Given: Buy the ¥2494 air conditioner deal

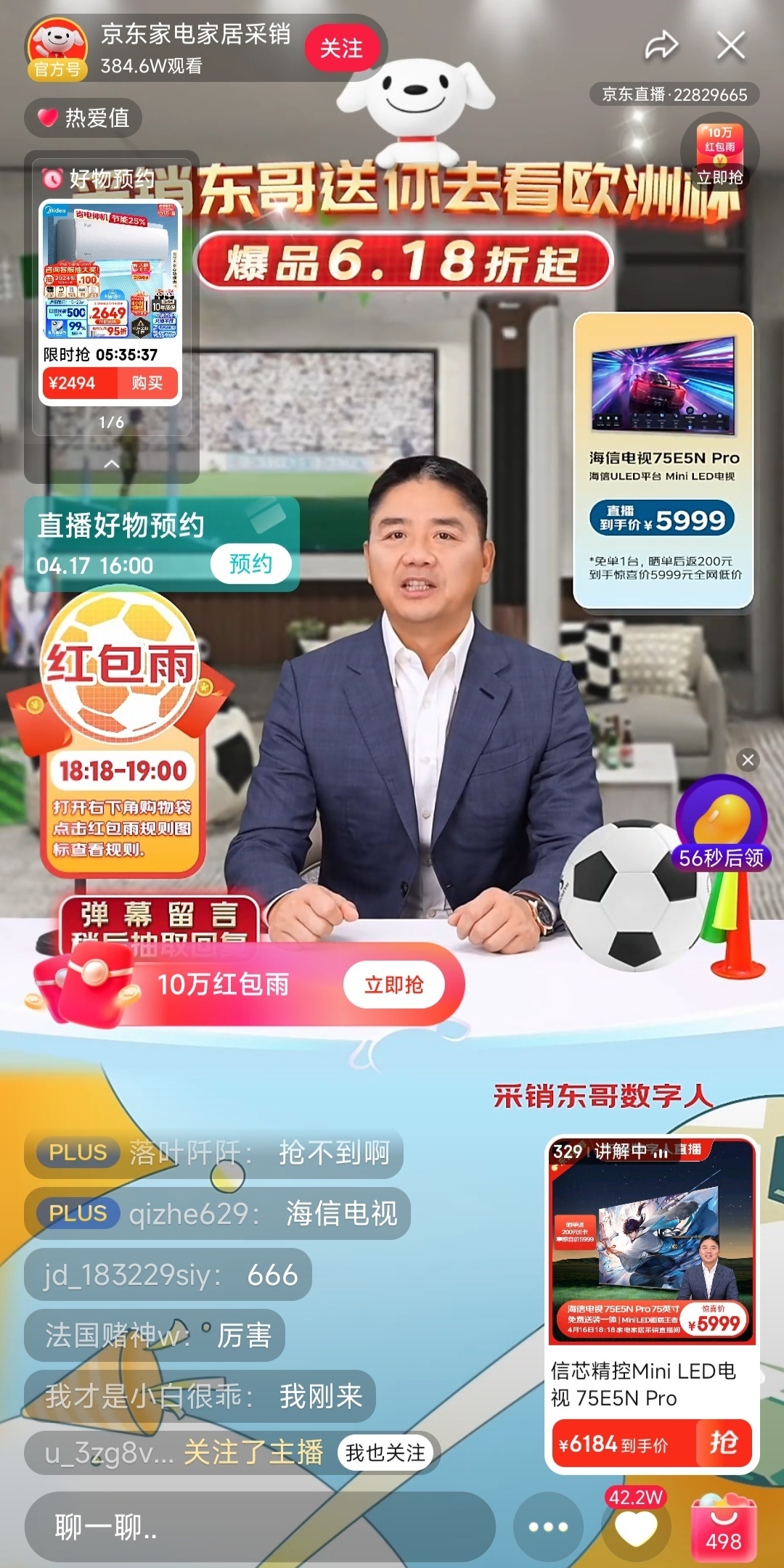Looking at the screenshot, I should point(147,382).
